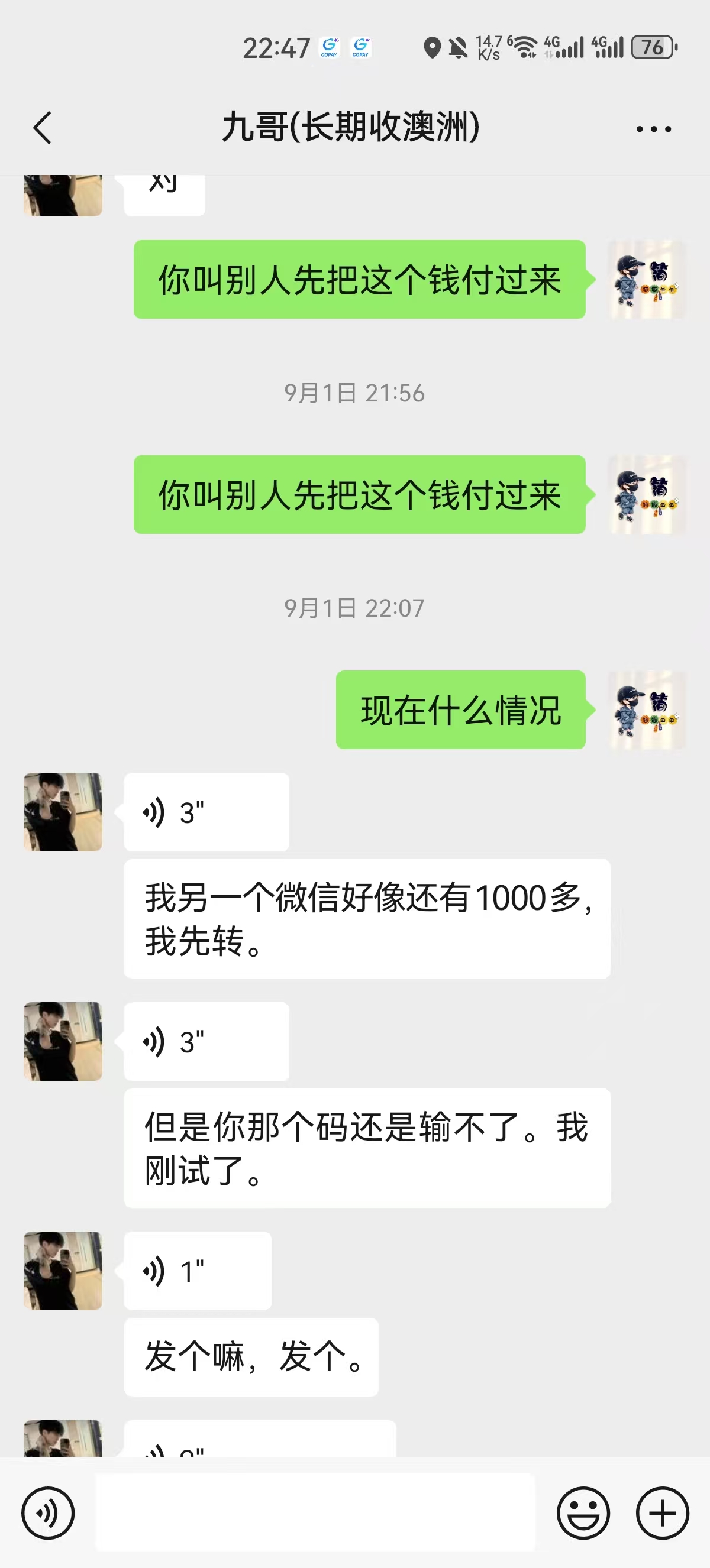Tap the message text input field
Viewport: 710px width, 1568px height.
[315, 1512]
